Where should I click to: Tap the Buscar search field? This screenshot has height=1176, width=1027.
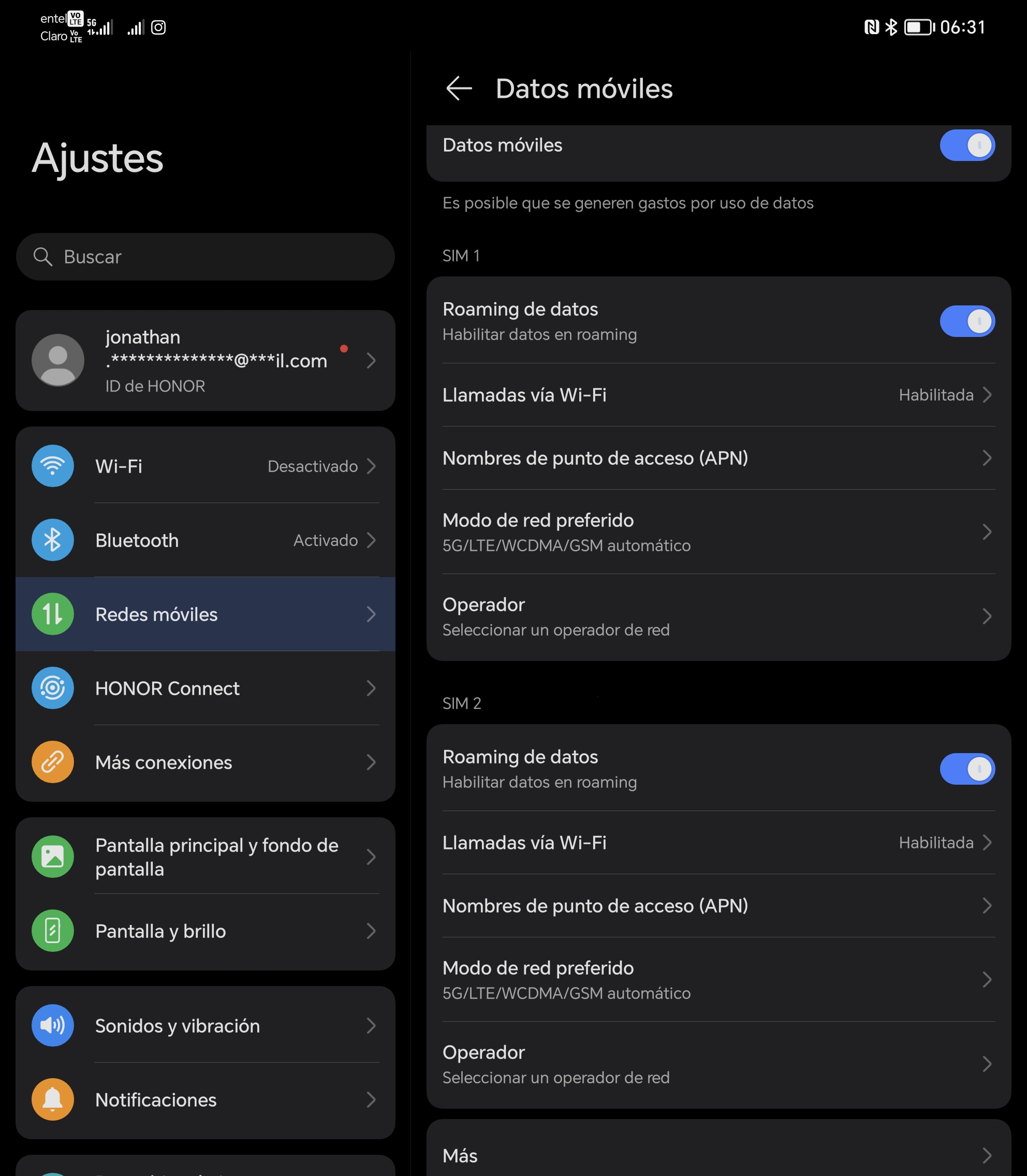(x=205, y=257)
